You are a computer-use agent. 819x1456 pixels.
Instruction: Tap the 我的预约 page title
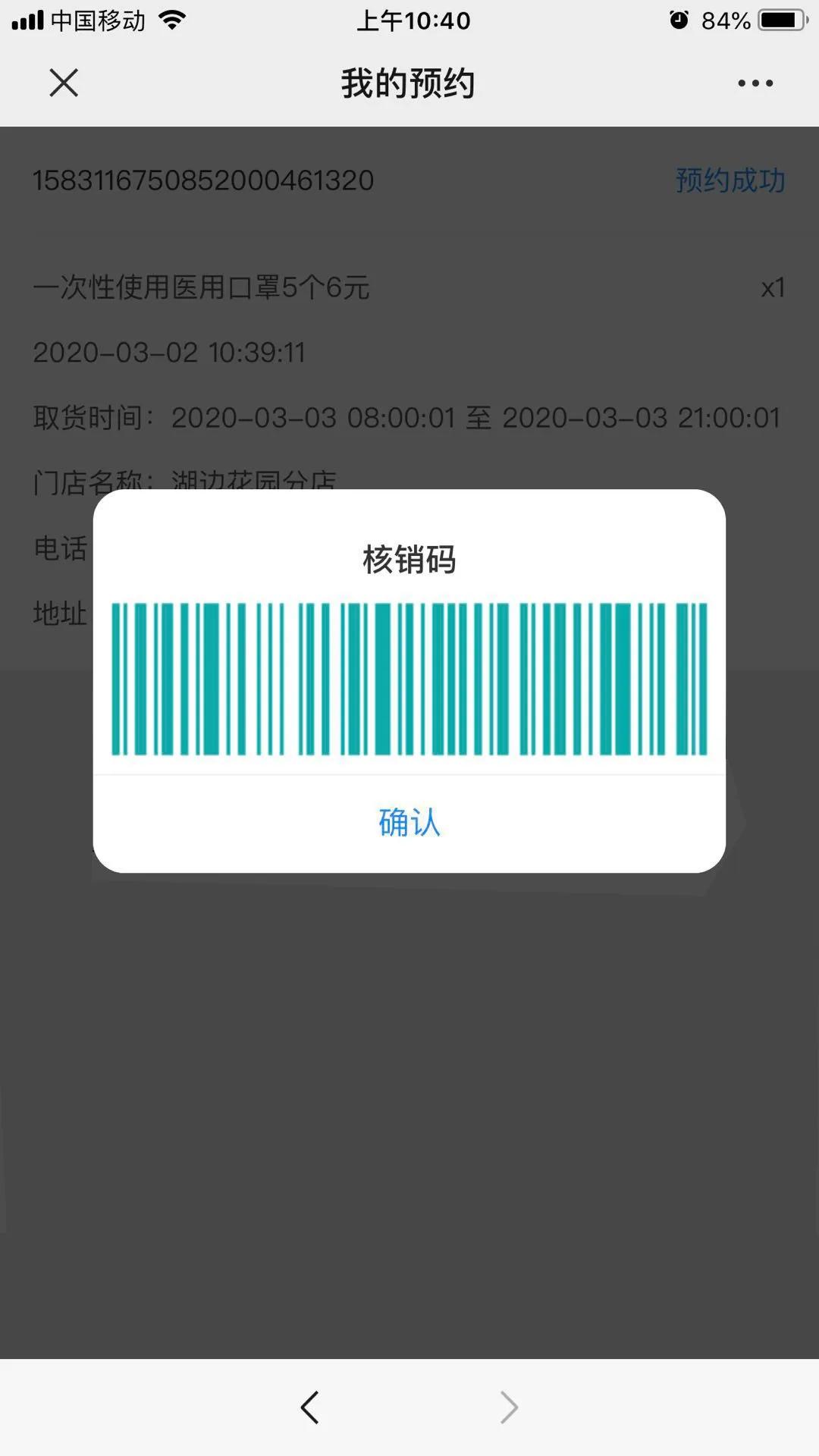408,82
